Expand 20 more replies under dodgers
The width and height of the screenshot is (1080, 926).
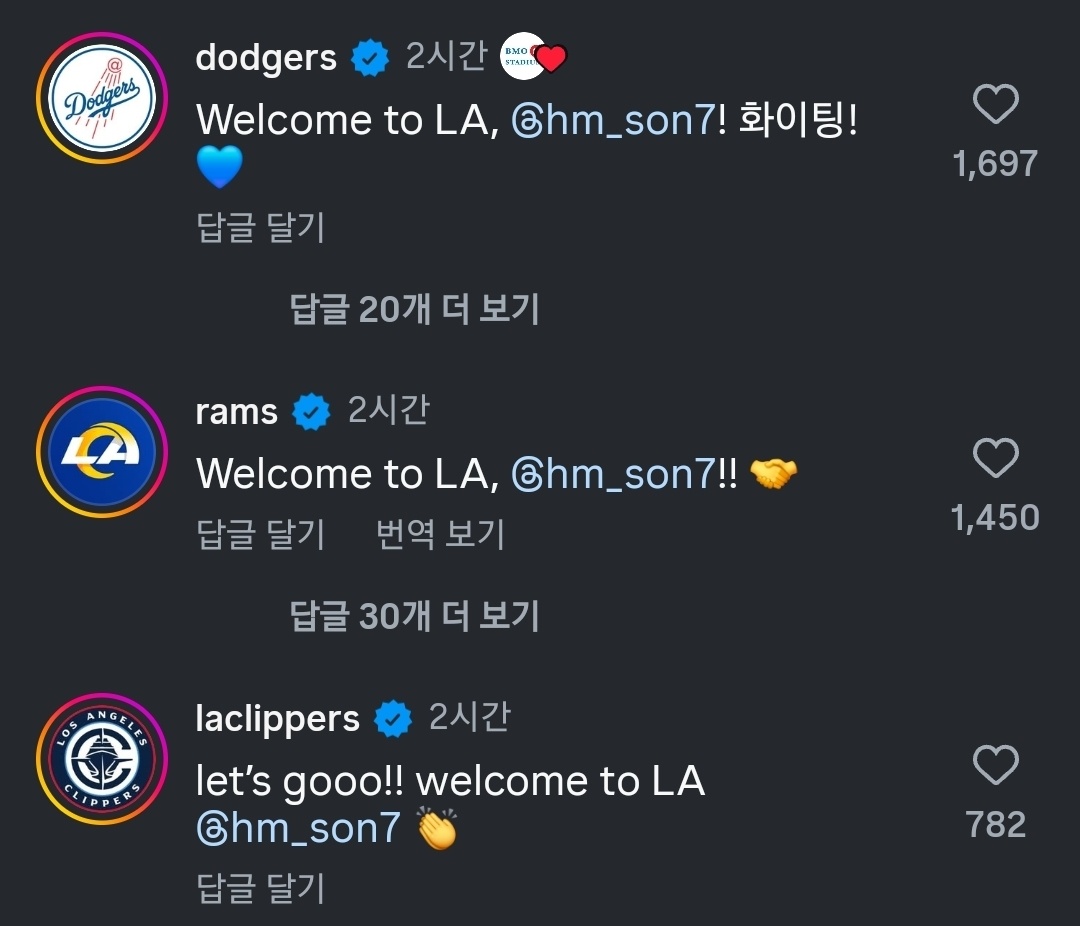(414, 309)
